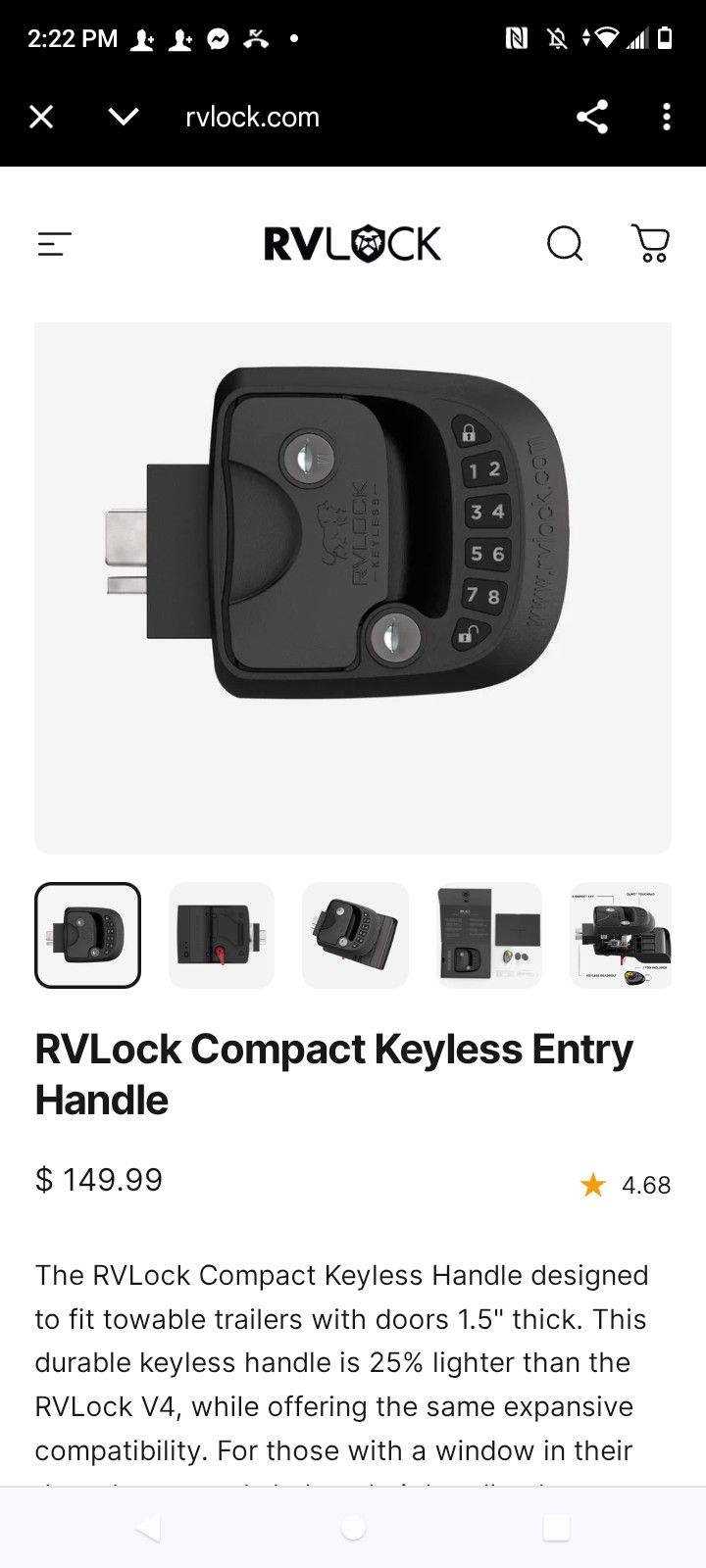Tap the RVLock Compact Keyless Entry Handle title
Screen dimensions: 706x1568
(x=333, y=1073)
